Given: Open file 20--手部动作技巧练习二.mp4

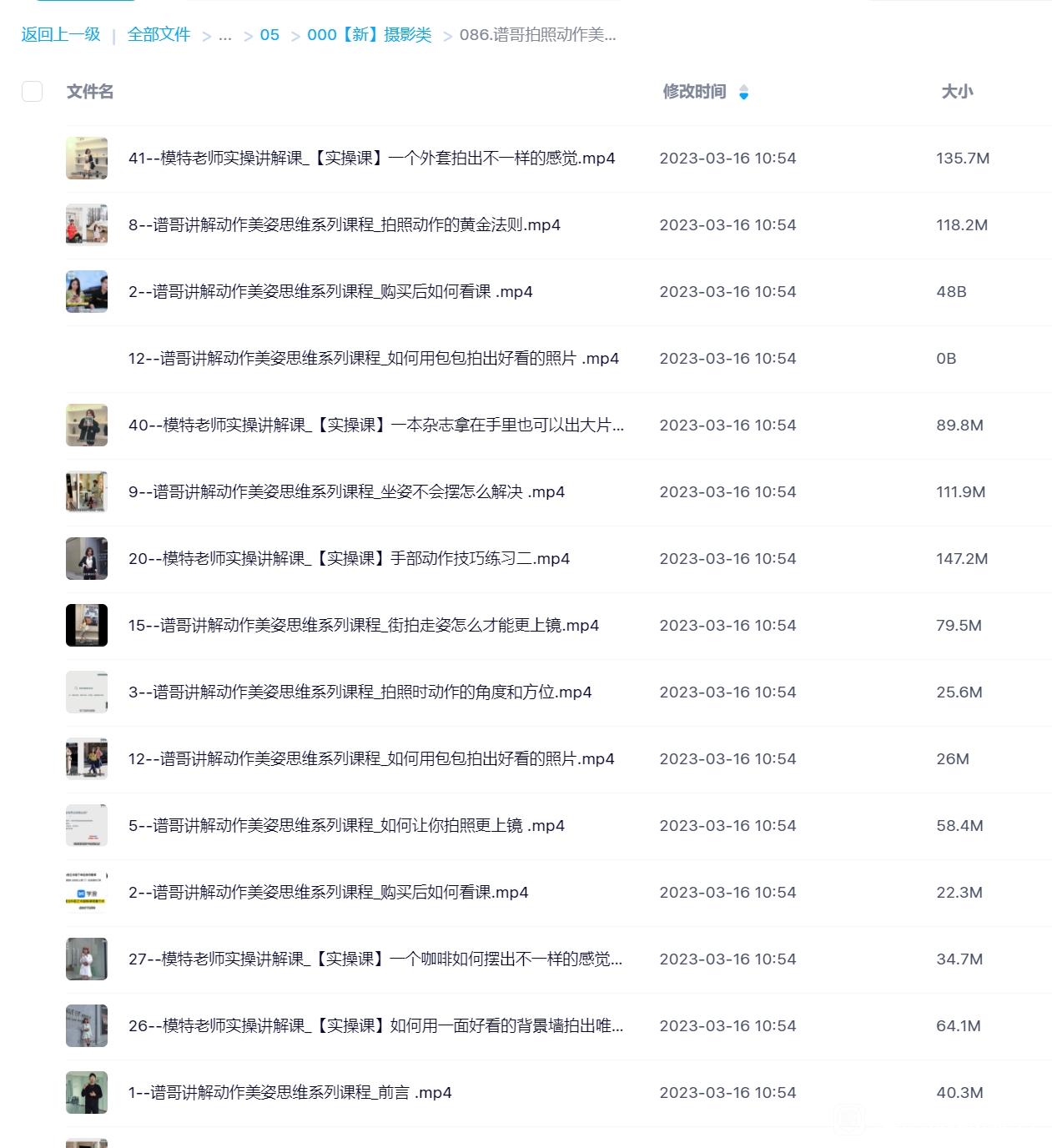Looking at the screenshot, I should [x=349, y=559].
